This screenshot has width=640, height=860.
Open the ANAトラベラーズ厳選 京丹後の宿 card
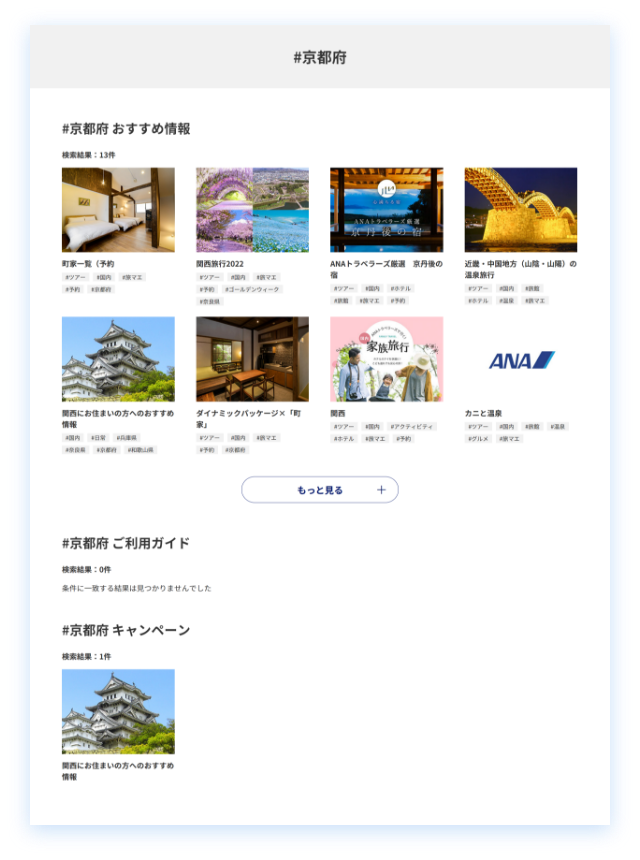tap(386, 210)
